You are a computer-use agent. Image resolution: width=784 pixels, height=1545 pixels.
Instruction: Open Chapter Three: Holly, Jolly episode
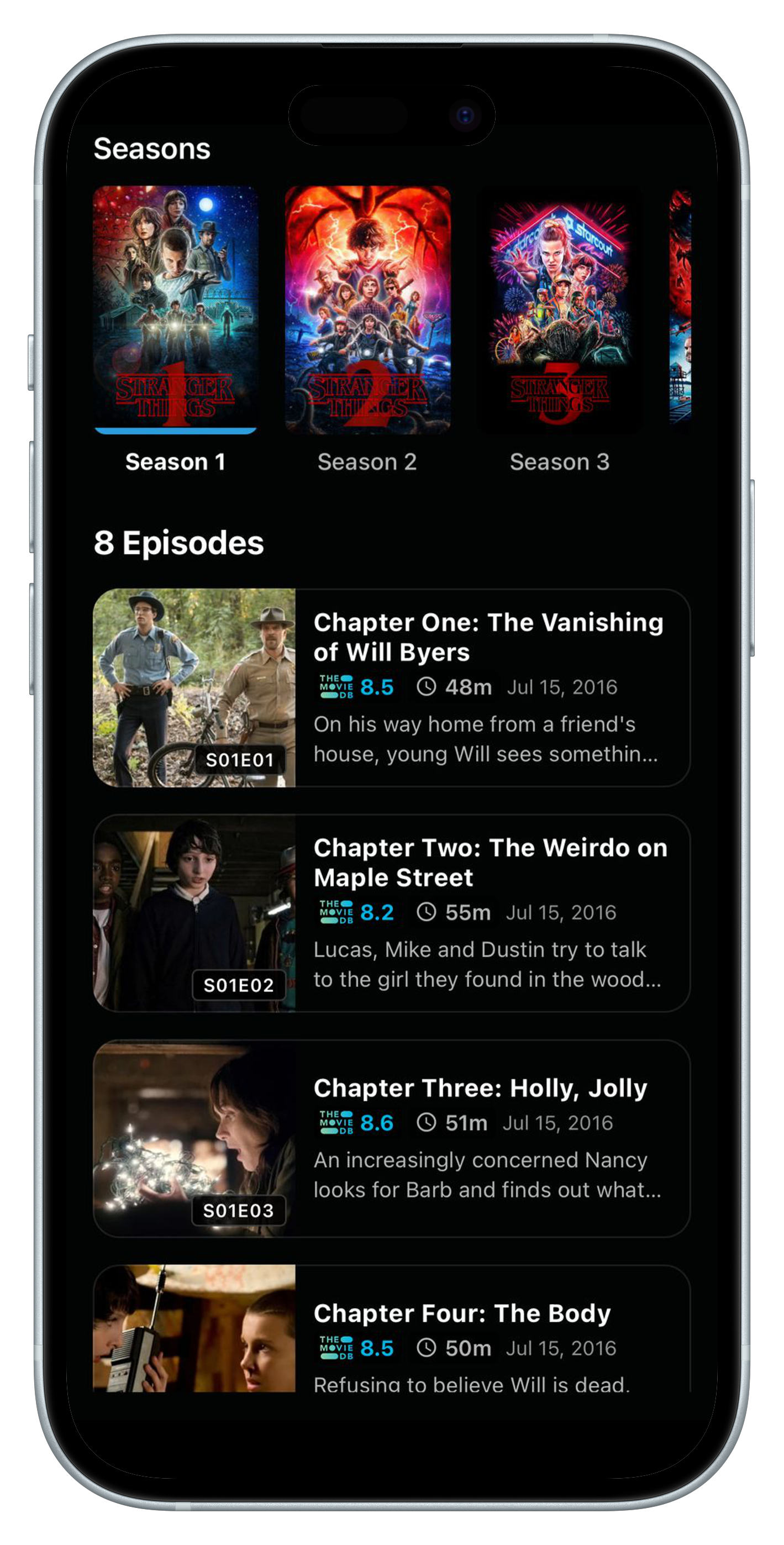391,1138
